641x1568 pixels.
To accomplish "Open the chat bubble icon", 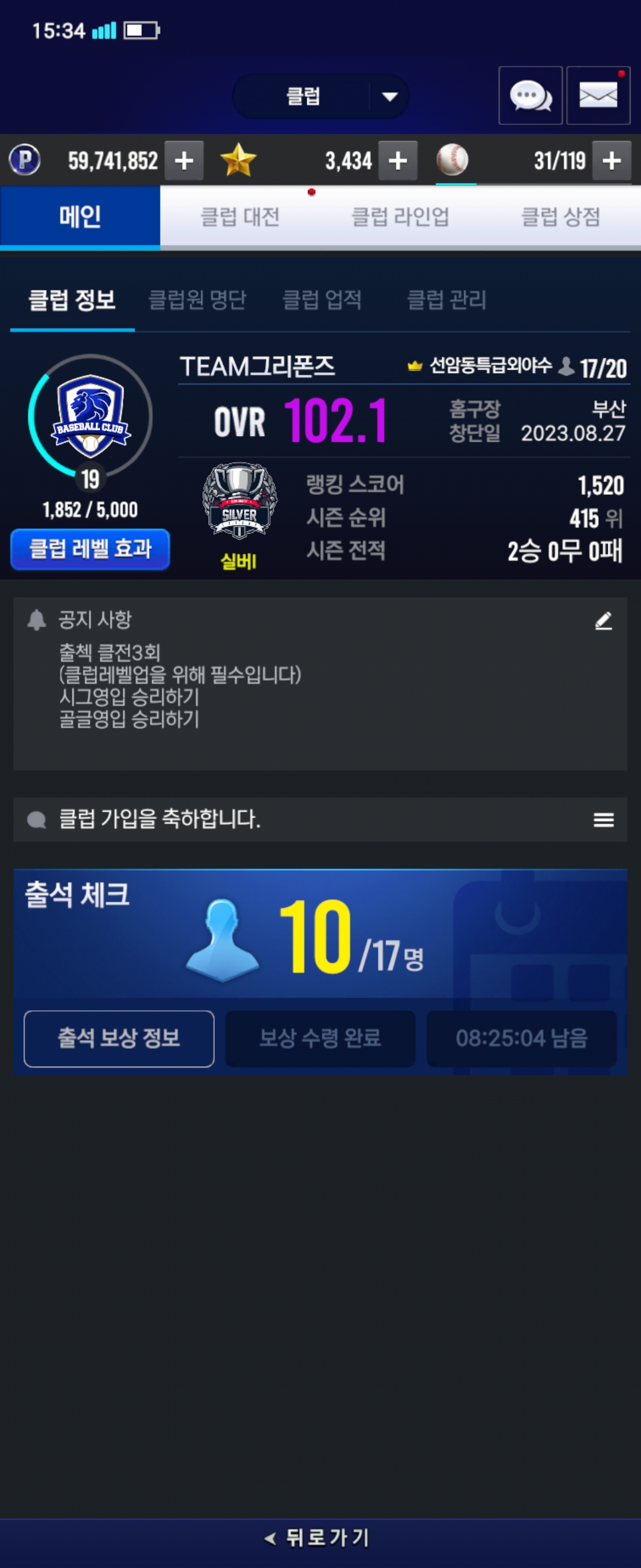I will pyautogui.click(x=531, y=96).
